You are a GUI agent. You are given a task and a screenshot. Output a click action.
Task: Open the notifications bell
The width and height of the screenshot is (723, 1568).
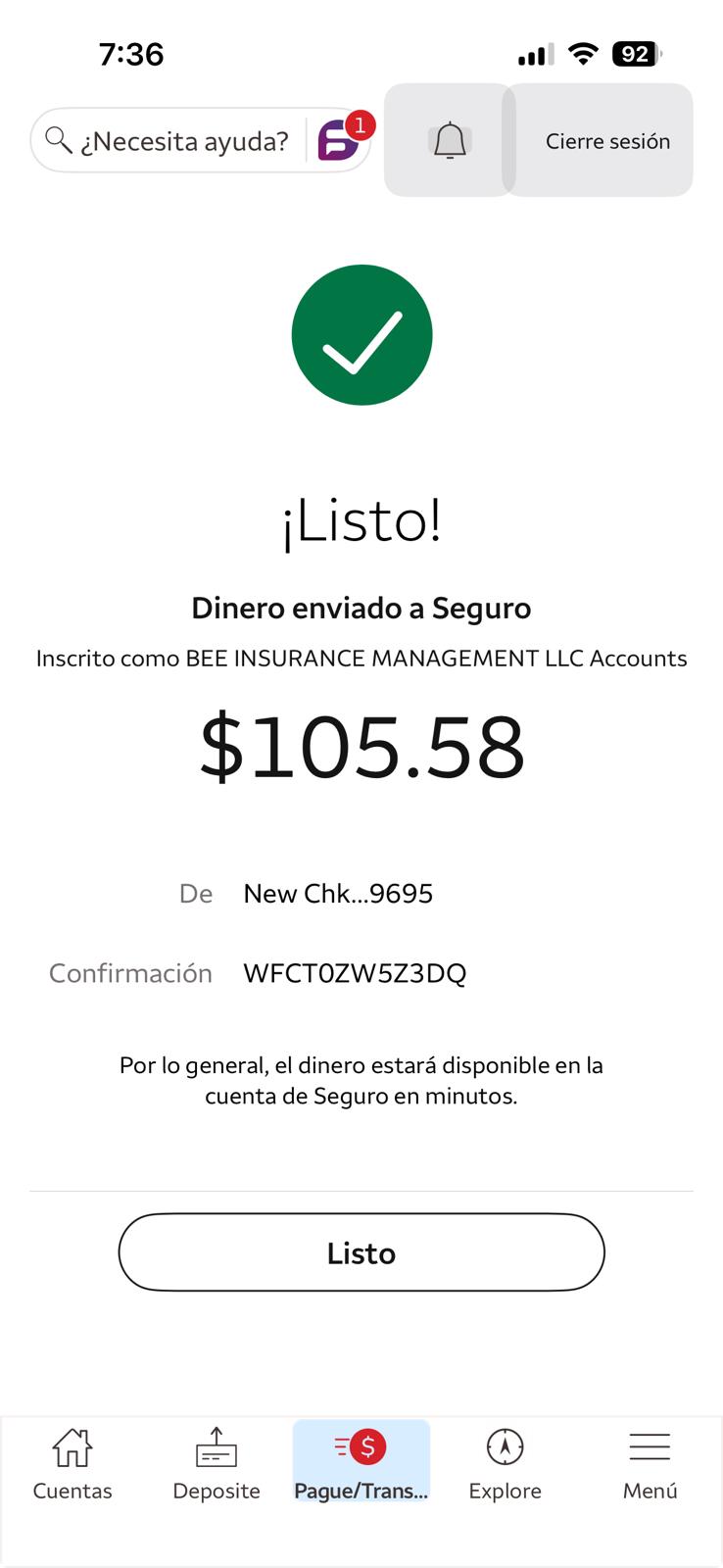pyautogui.click(x=450, y=140)
